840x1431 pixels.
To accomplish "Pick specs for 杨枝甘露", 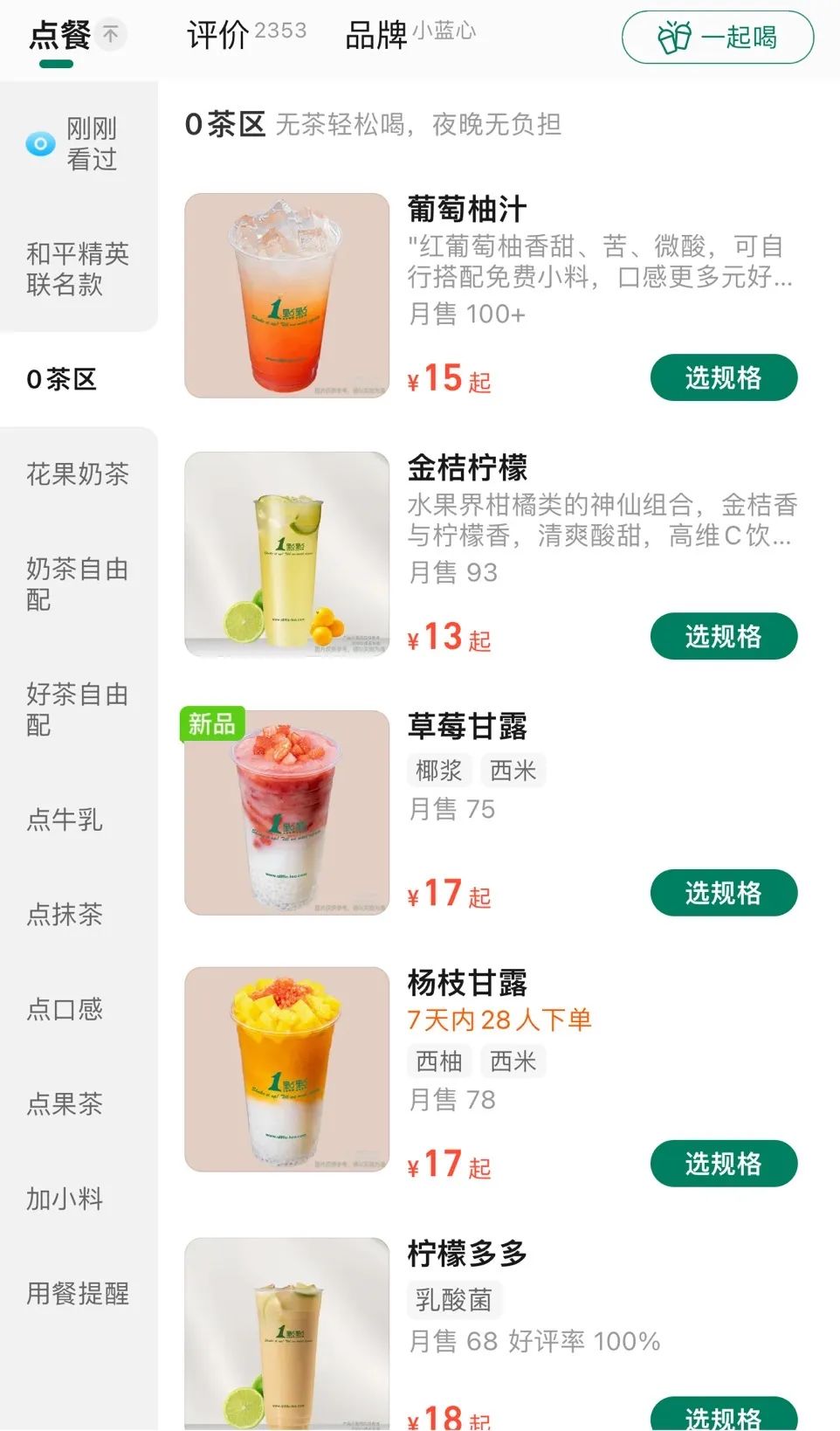I will (x=724, y=1164).
